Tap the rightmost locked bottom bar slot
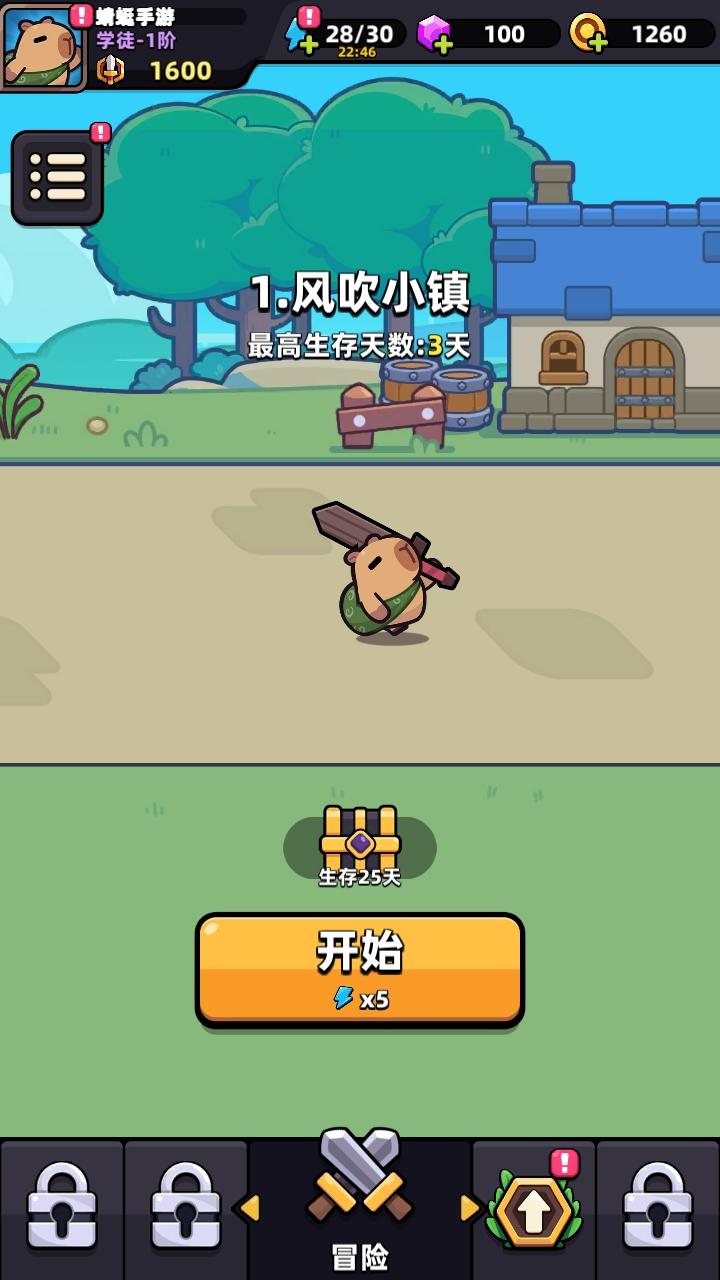The height and width of the screenshot is (1280, 720). coord(655,1207)
